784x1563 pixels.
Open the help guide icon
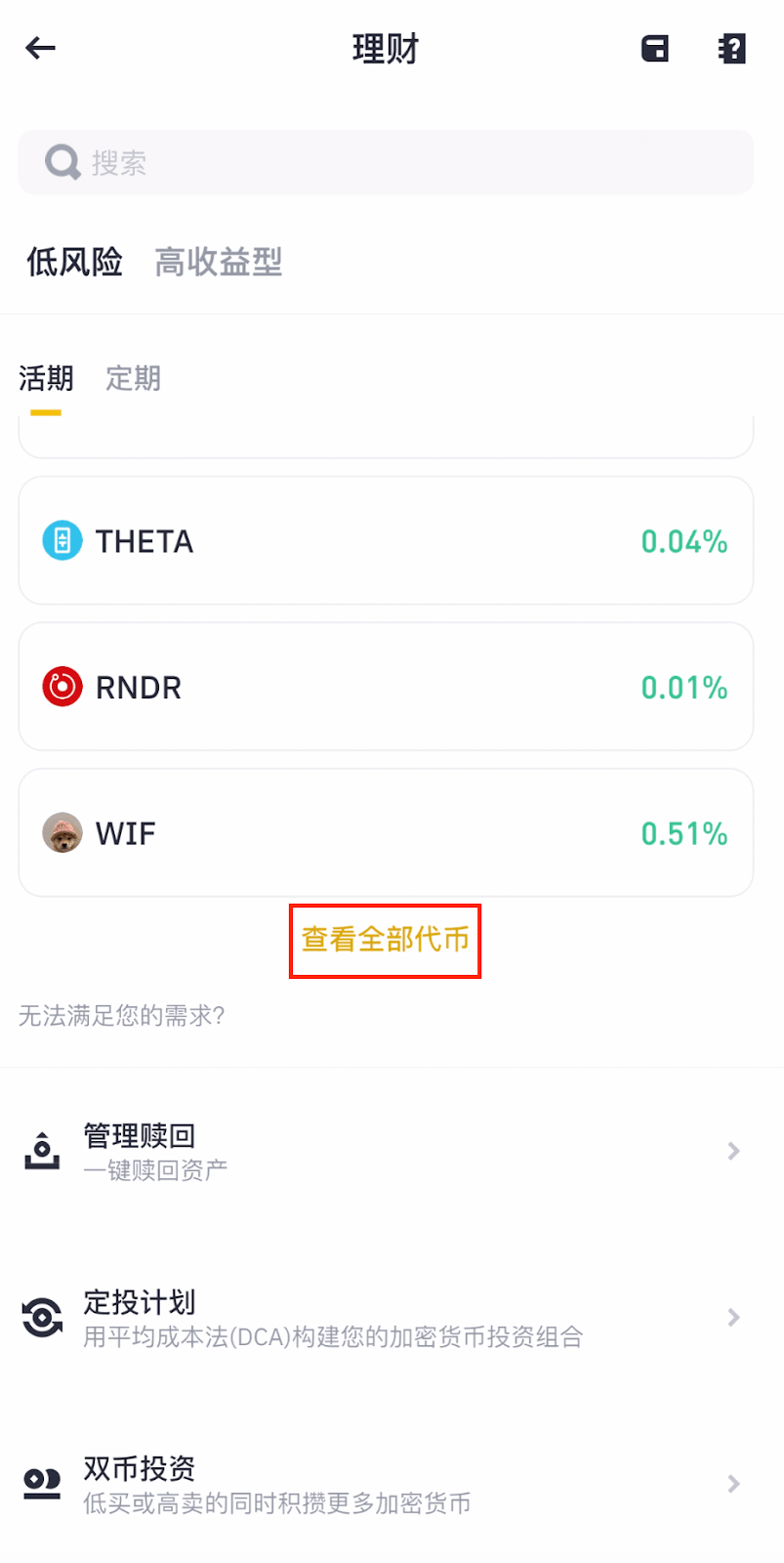pos(731,48)
